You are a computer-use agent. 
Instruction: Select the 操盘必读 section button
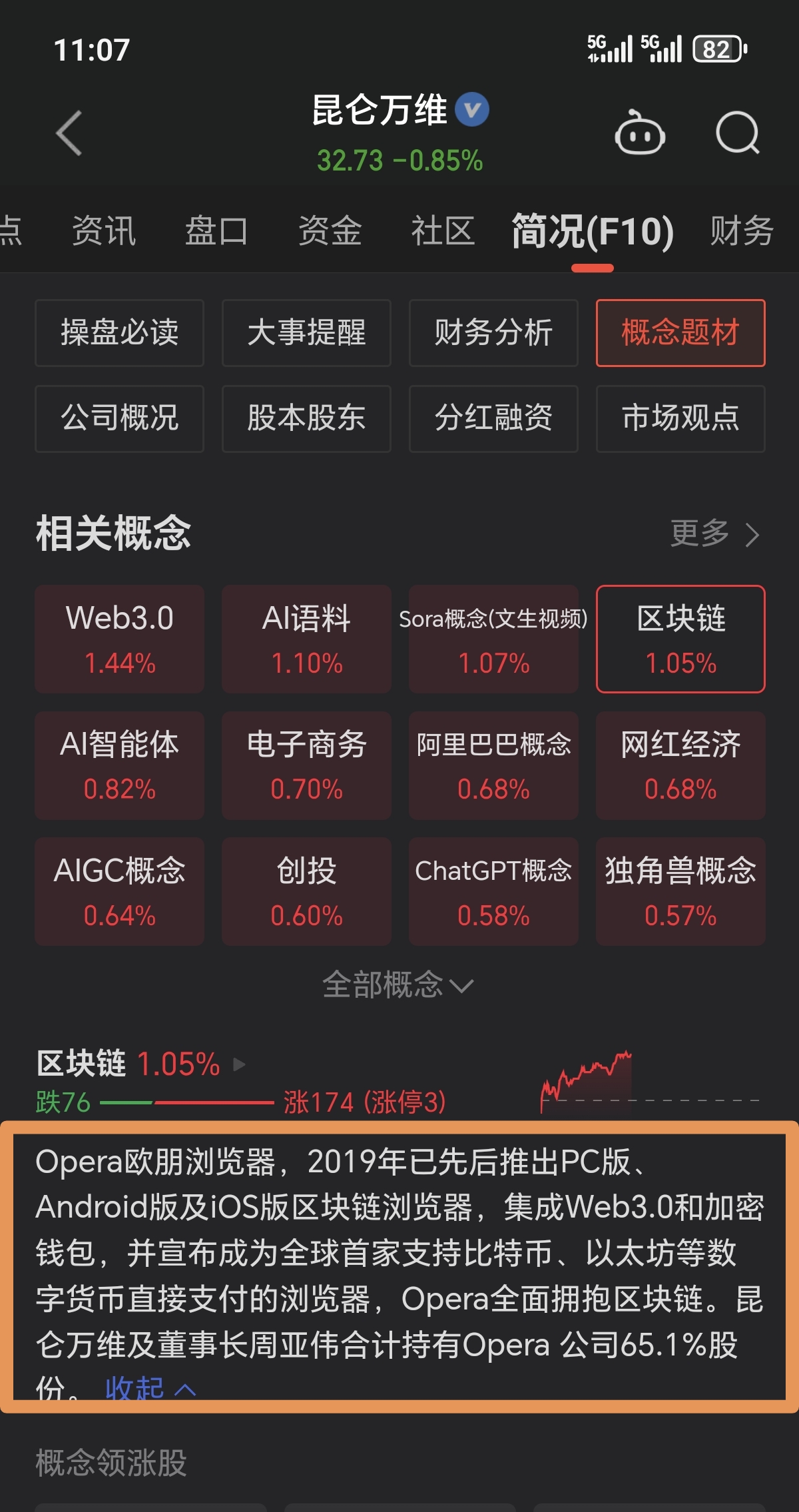point(119,332)
